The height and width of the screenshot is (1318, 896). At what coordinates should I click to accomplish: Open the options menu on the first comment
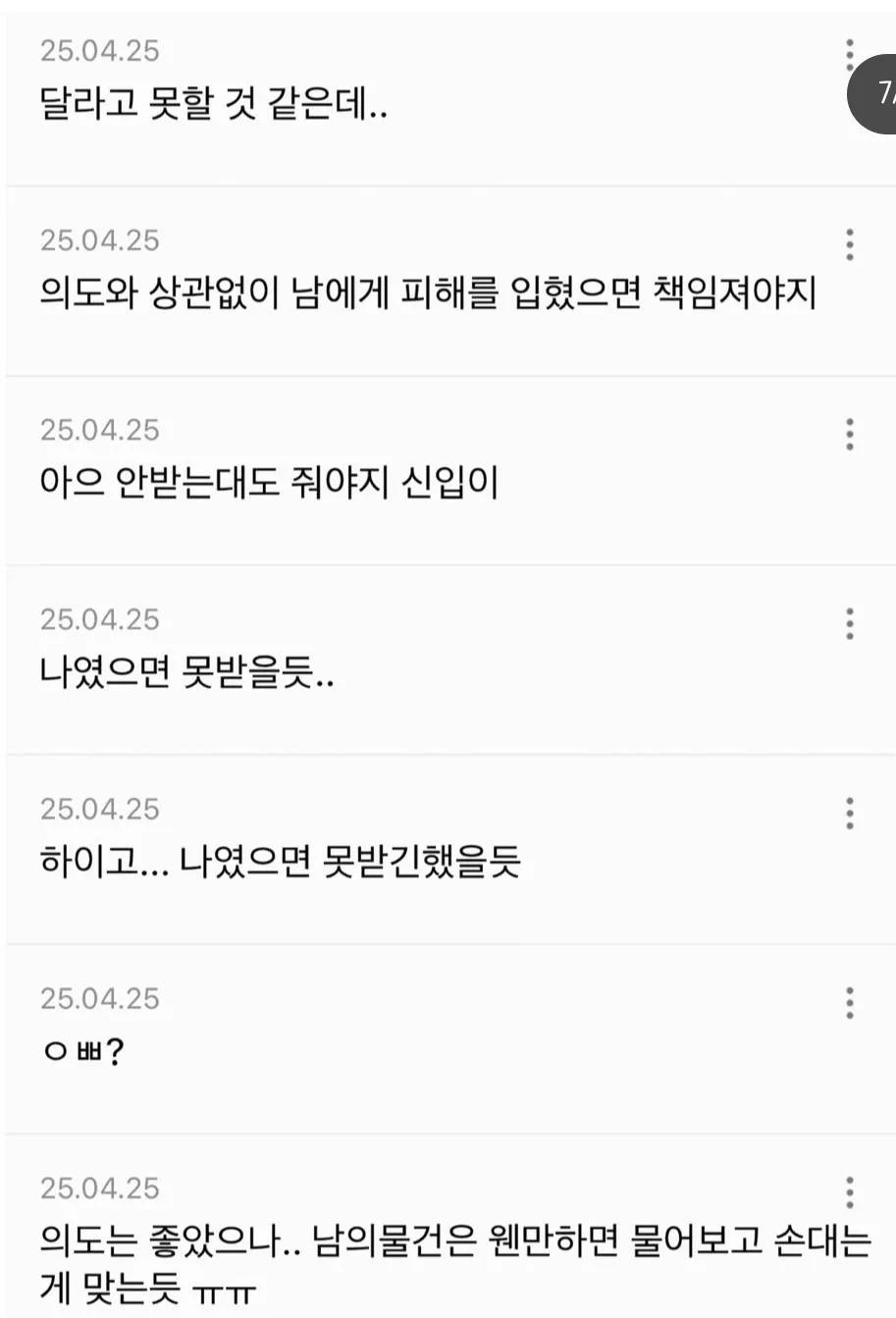848,53
